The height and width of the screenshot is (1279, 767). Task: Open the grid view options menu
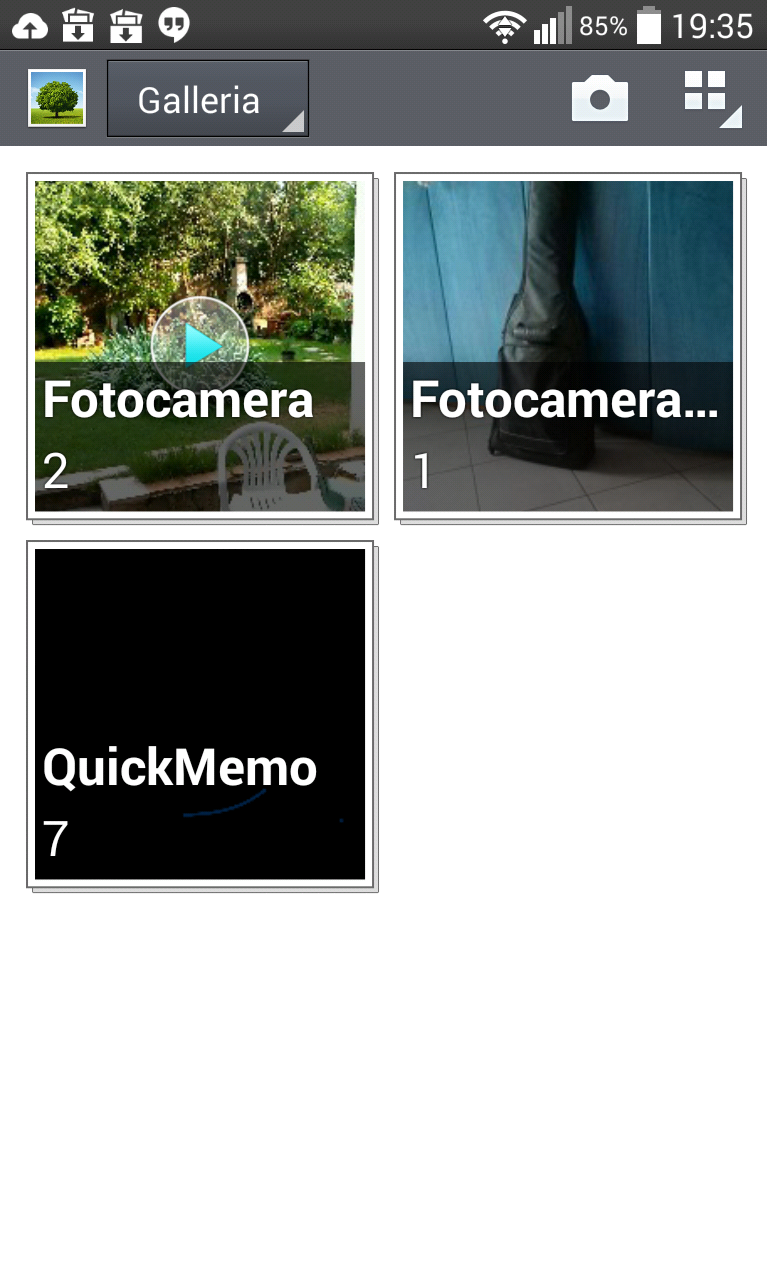(709, 97)
